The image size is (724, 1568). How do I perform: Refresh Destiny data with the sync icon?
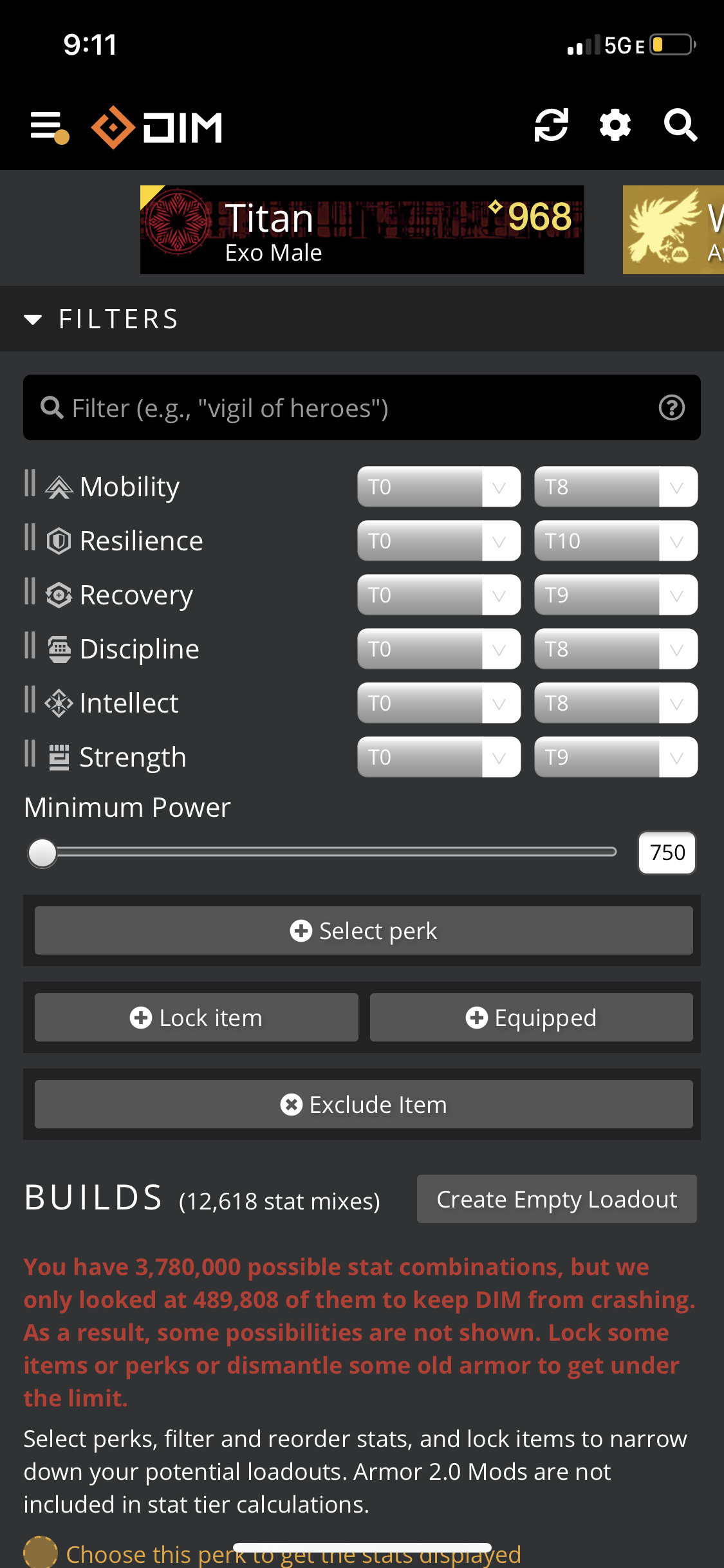coord(552,125)
